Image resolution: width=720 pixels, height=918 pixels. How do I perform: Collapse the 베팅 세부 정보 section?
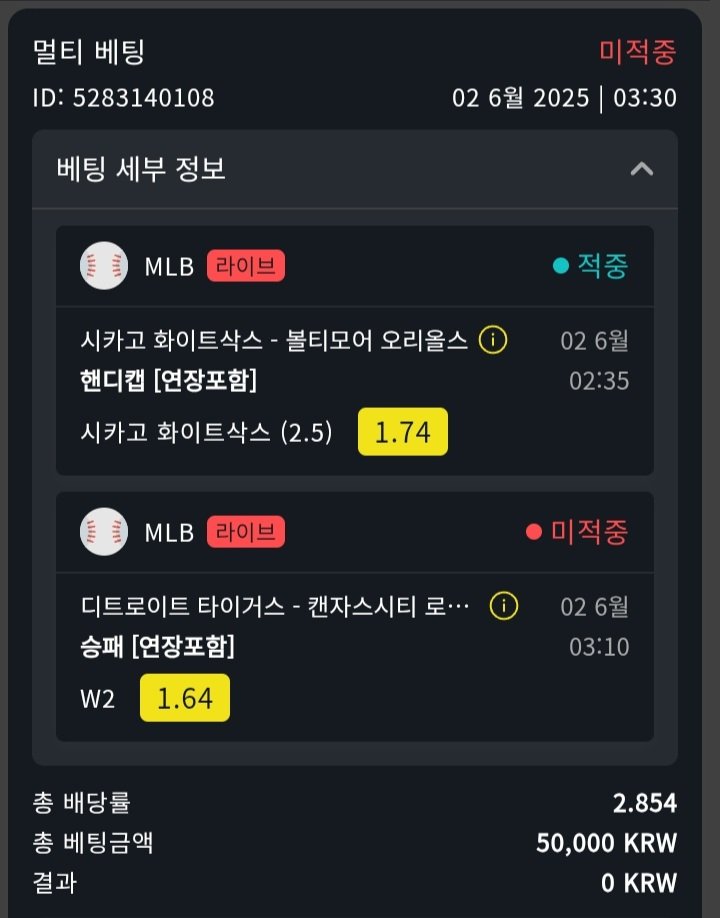pyautogui.click(x=641, y=168)
